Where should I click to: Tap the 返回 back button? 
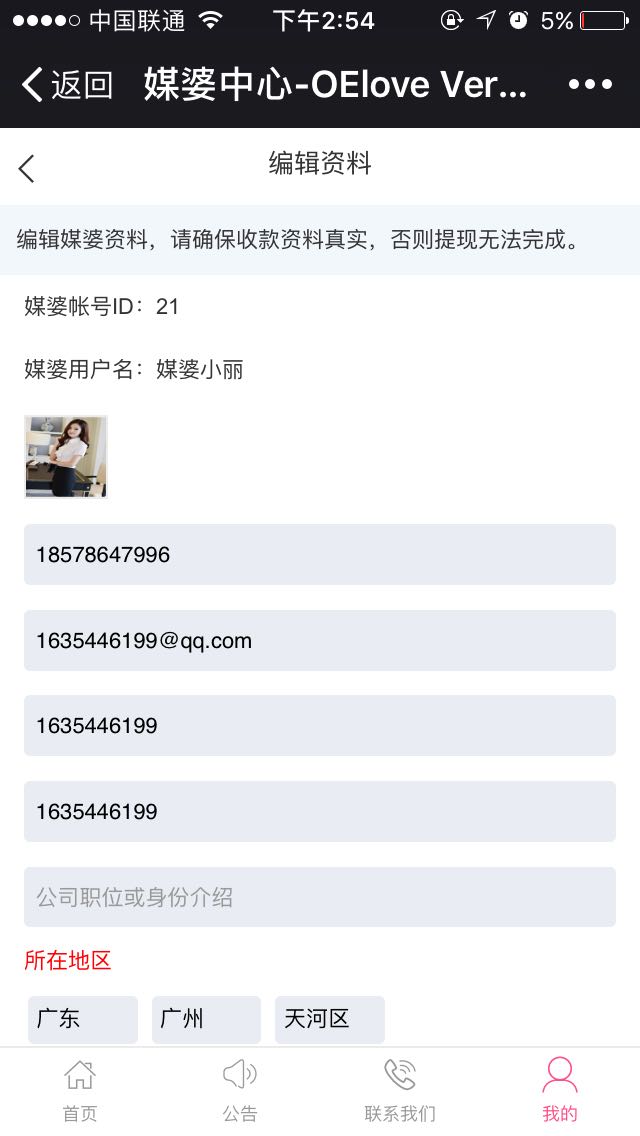68,85
